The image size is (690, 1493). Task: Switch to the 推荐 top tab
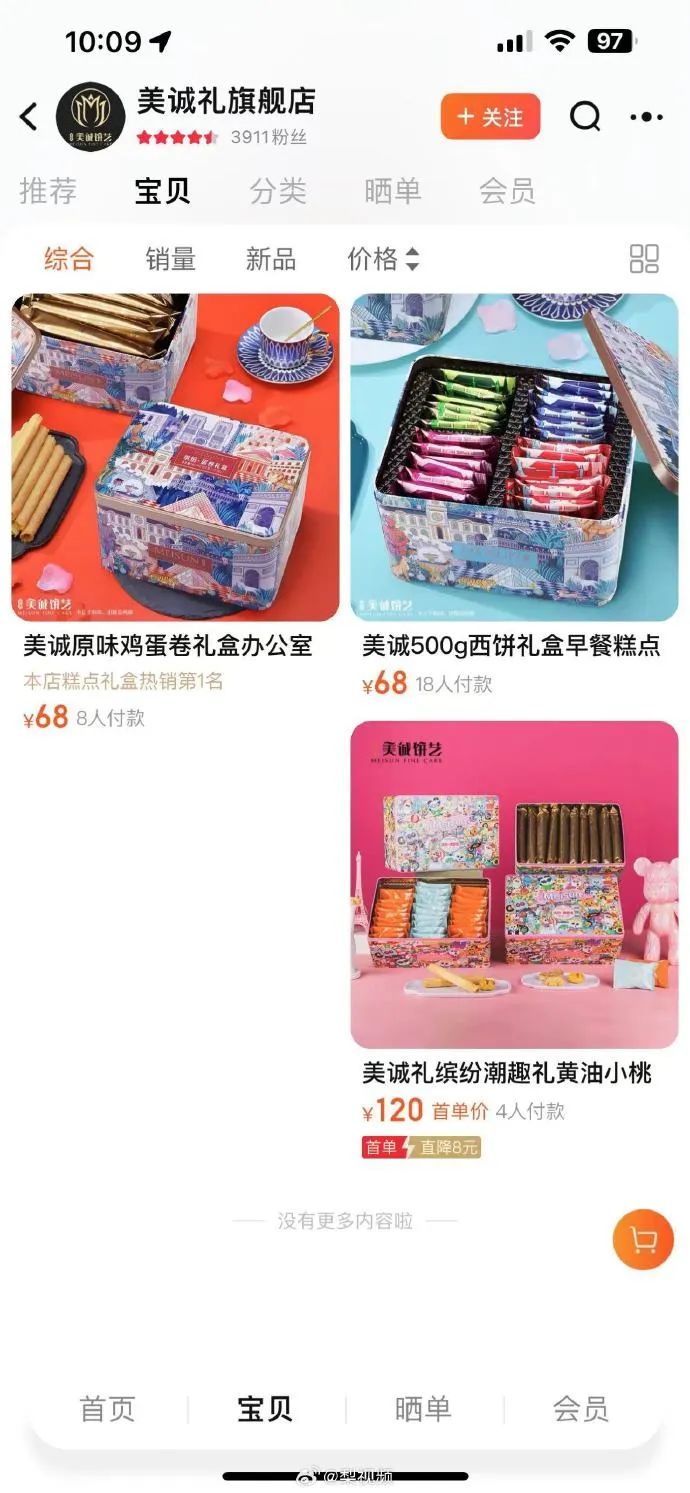coord(48,191)
